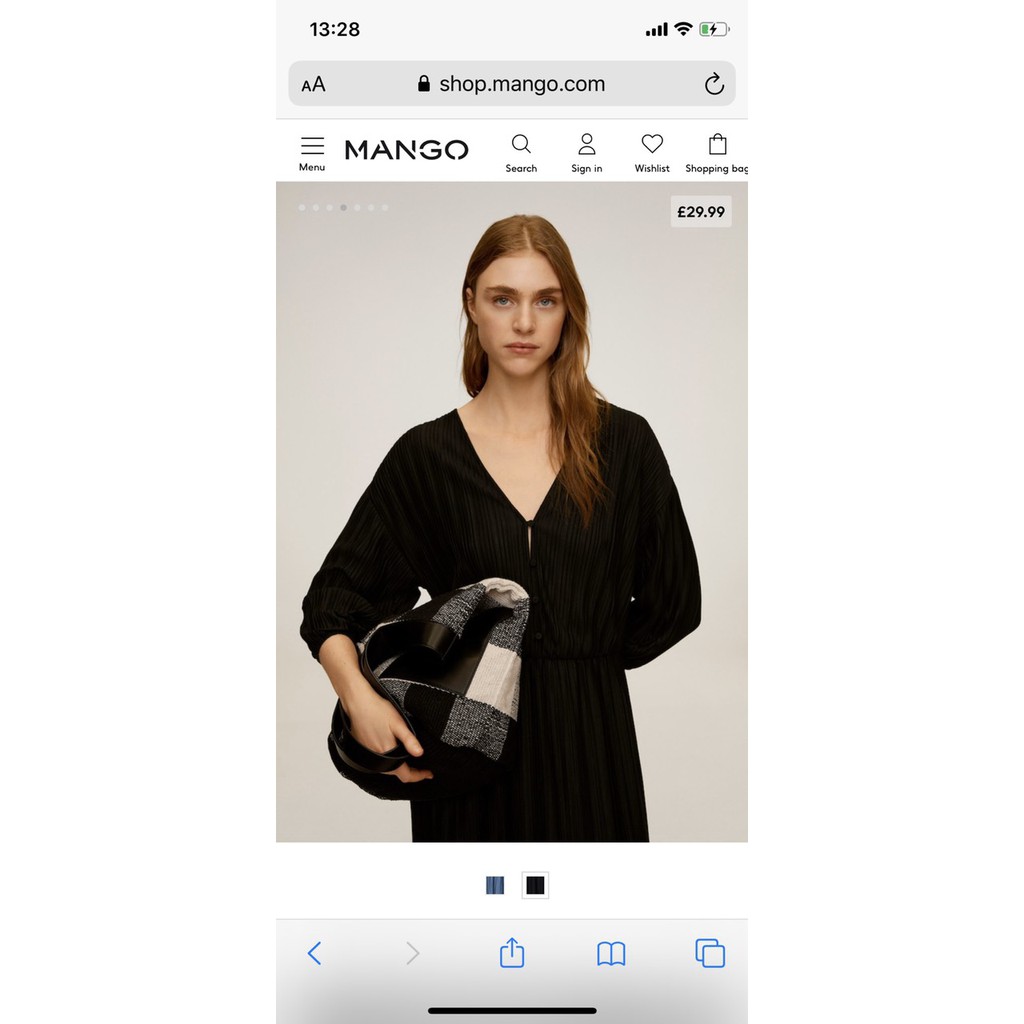Reload the page in Safari
This screenshot has width=1024, height=1024.
(714, 85)
